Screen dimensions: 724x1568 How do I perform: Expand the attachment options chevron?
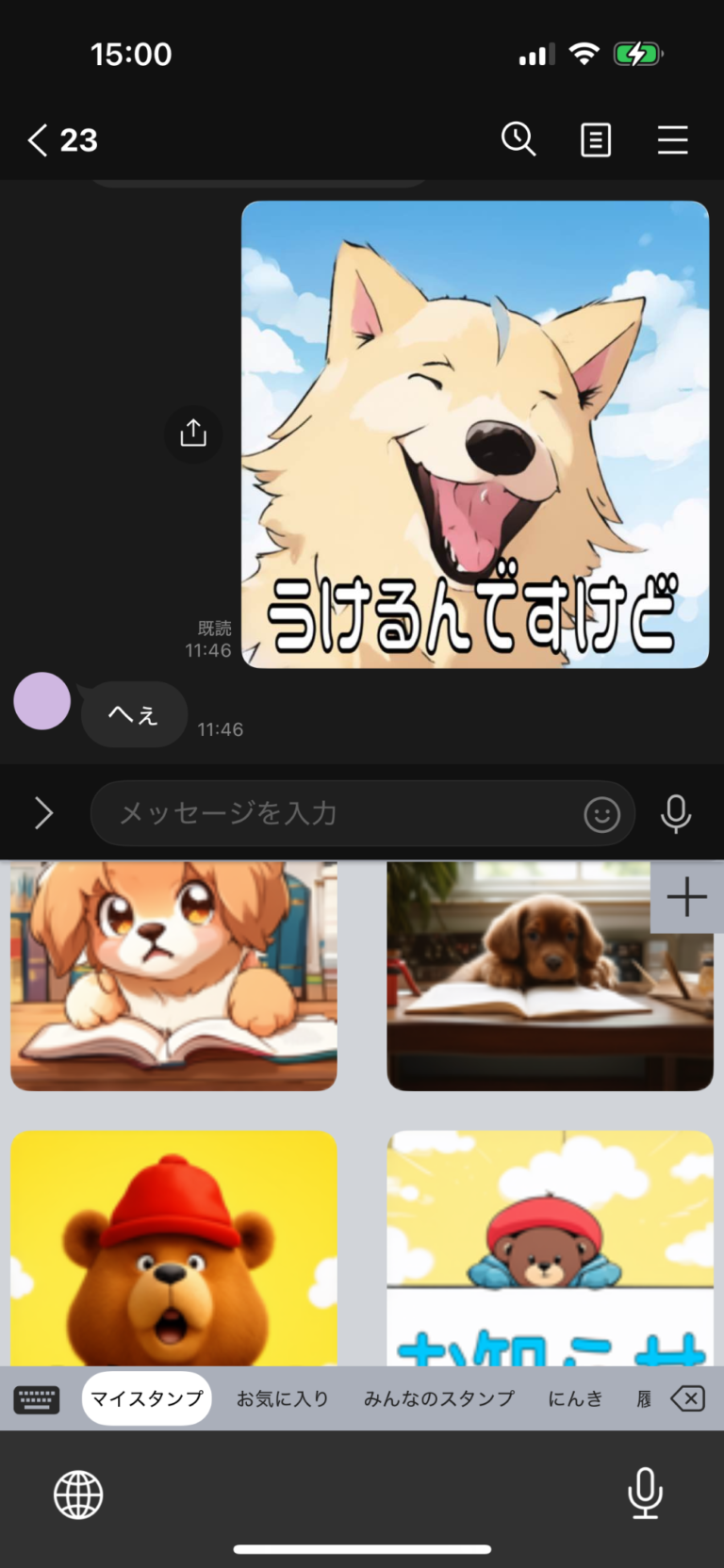[x=43, y=812]
